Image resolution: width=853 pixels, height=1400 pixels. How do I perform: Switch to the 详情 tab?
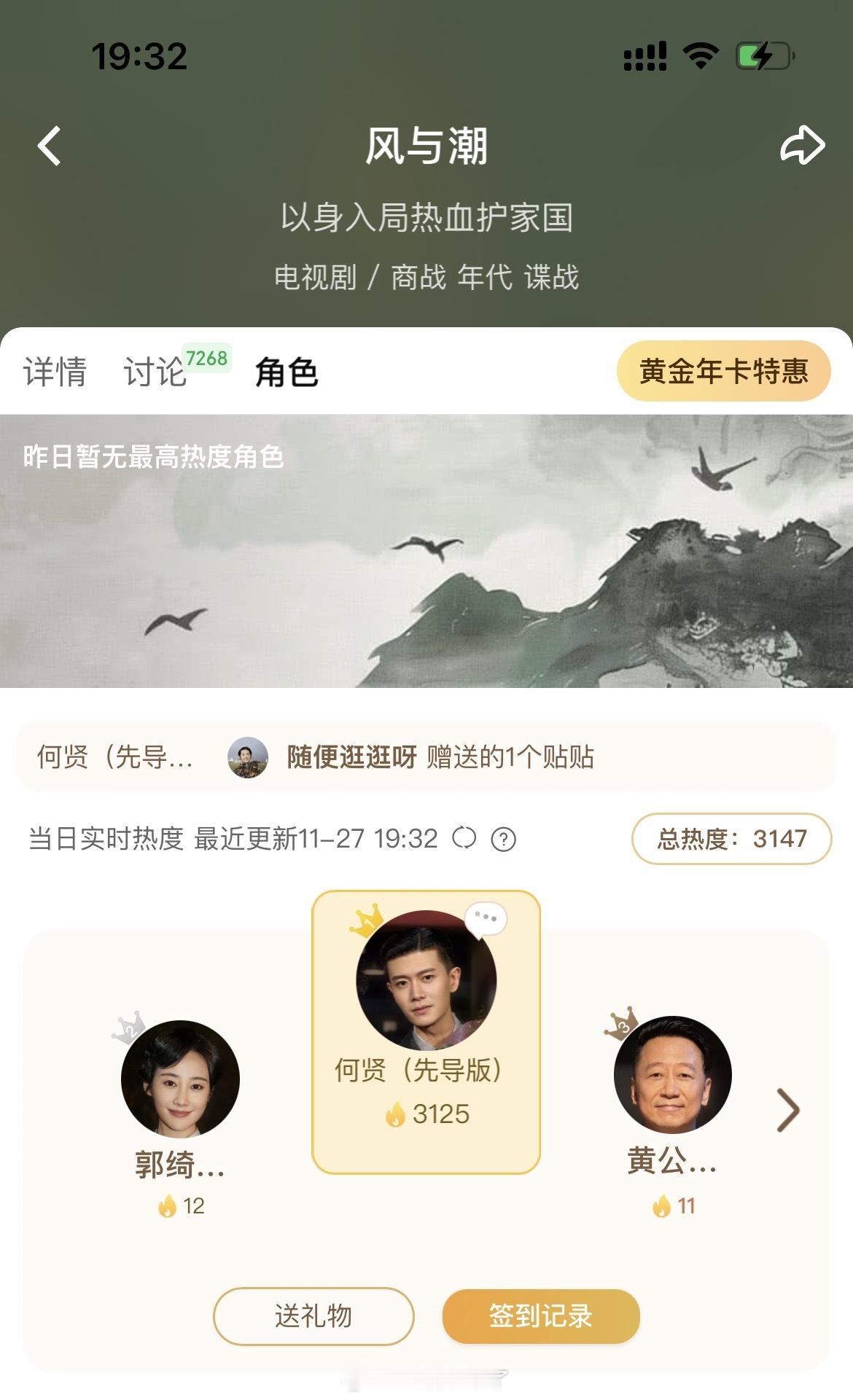coord(54,370)
